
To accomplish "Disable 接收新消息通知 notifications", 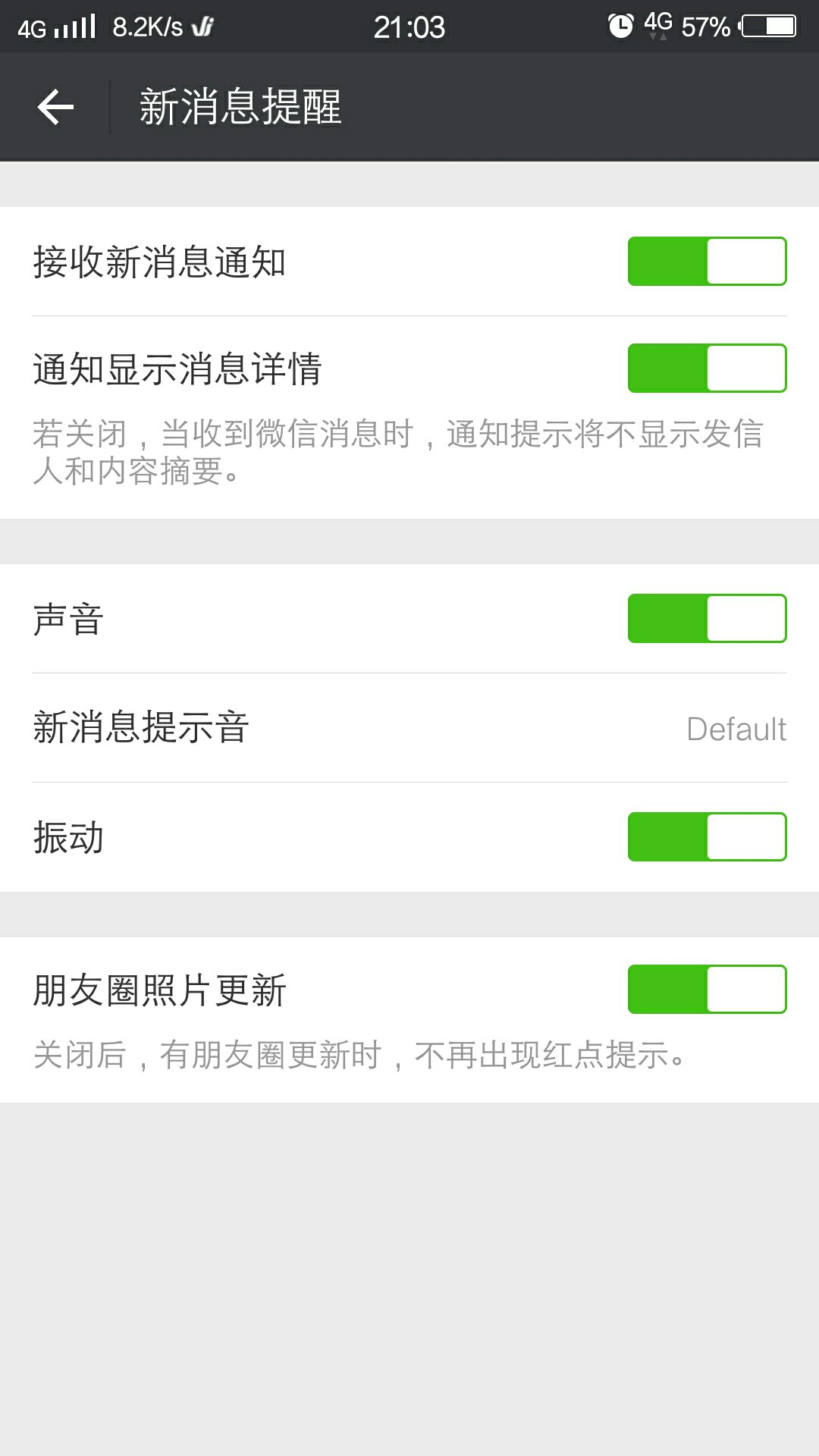I will 707,261.
